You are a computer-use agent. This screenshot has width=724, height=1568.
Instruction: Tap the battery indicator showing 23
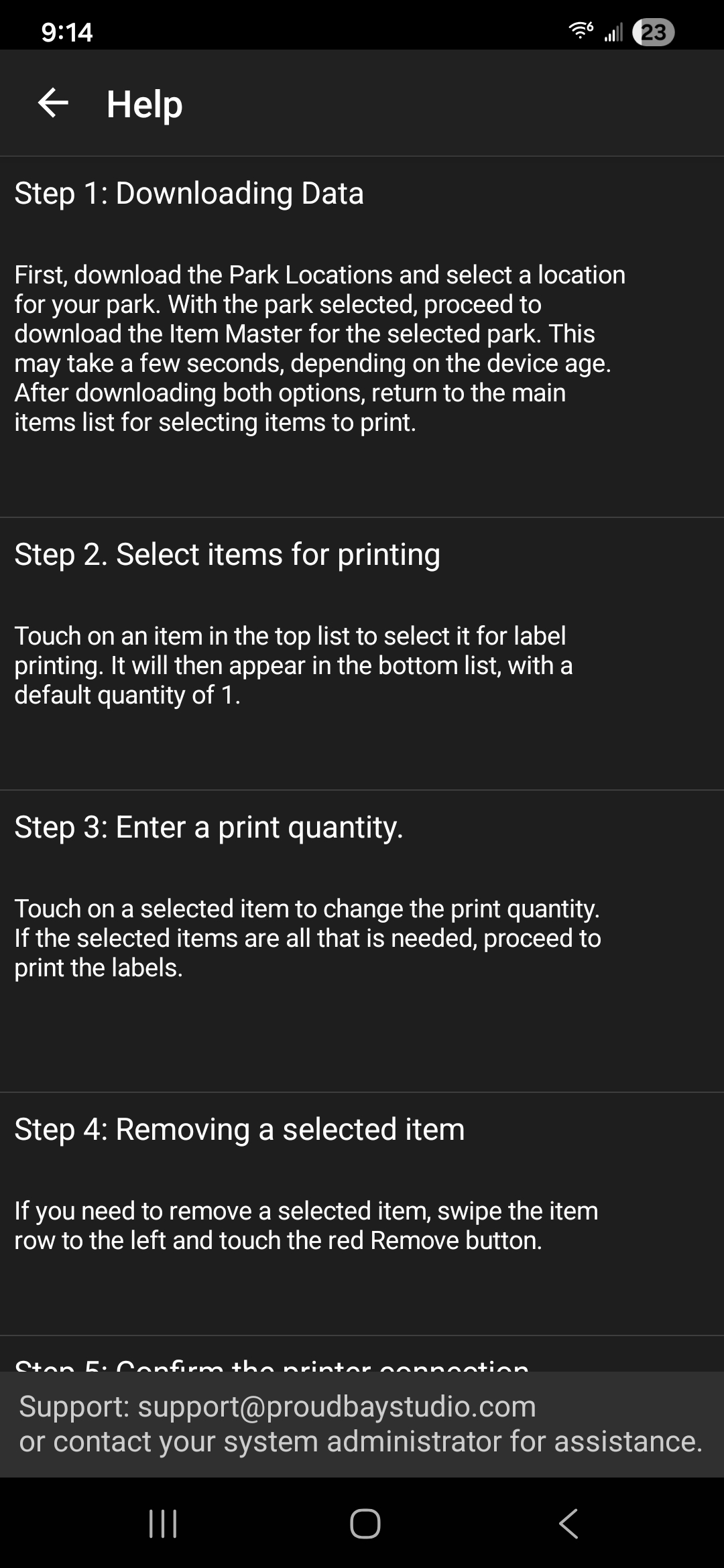[x=653, y=31]
